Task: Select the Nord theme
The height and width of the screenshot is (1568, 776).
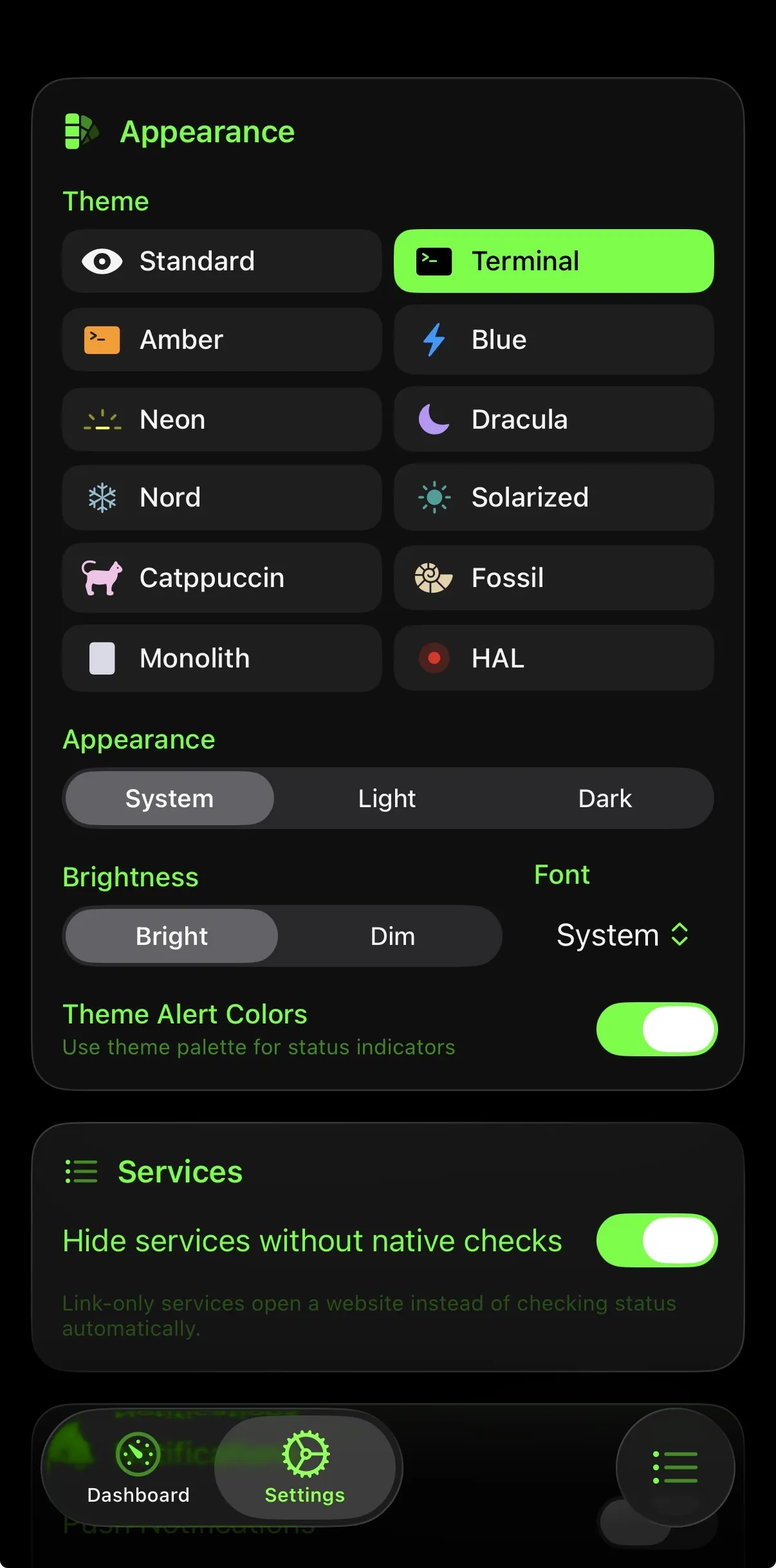Action: (221, 498)
